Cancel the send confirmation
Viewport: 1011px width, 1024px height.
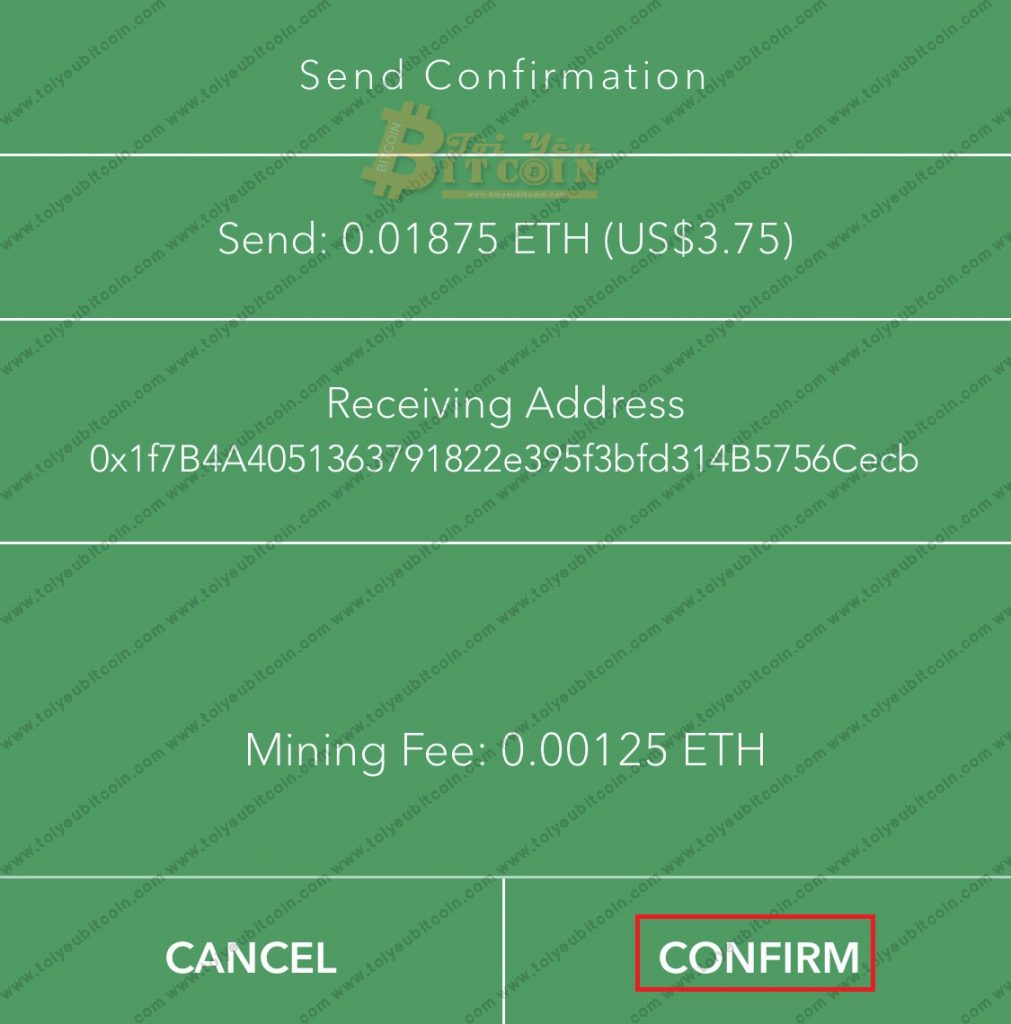point(250,957)
